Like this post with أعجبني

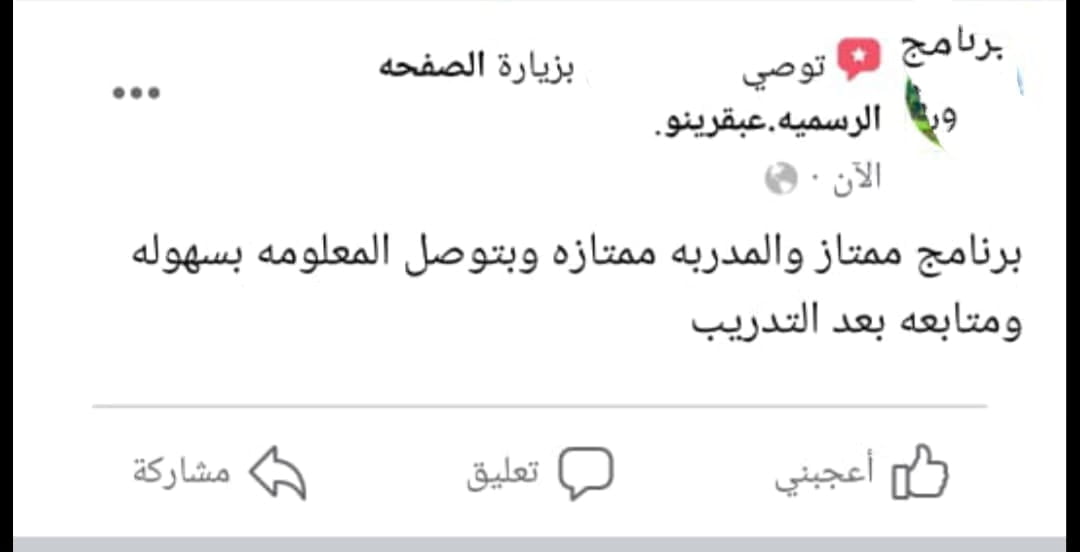tap(862, 472)
